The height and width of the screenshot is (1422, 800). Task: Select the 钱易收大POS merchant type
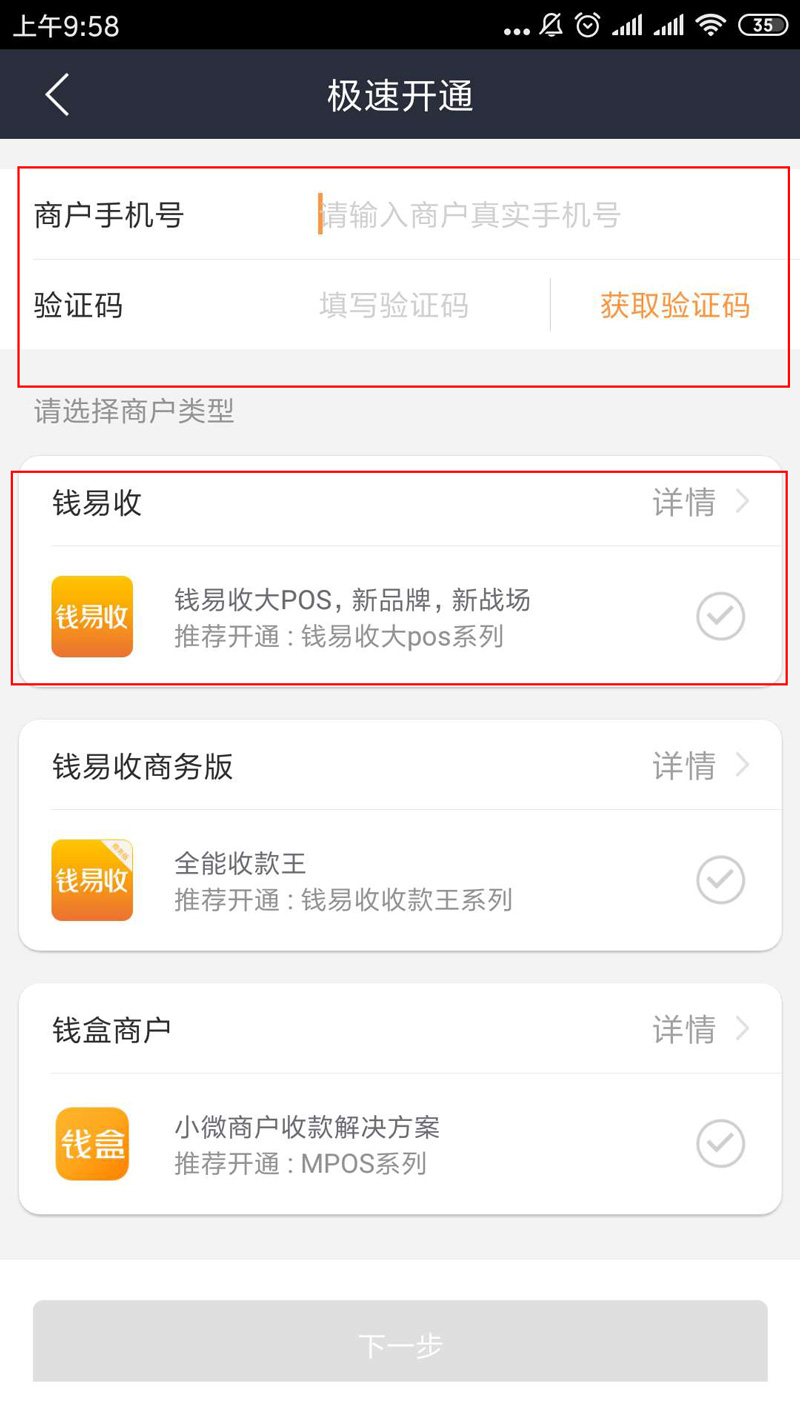720,616
